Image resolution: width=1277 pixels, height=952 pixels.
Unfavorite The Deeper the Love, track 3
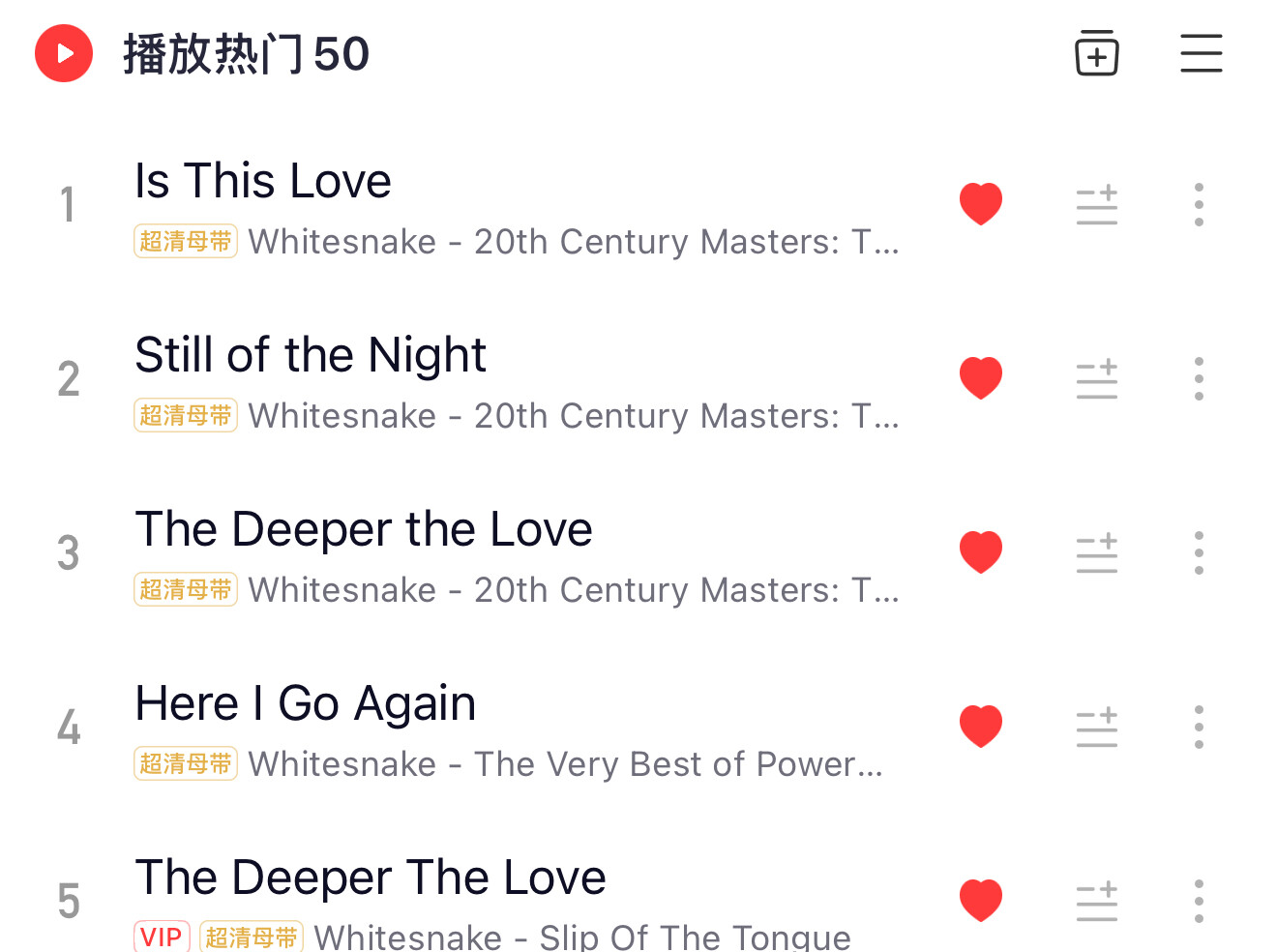980,552
